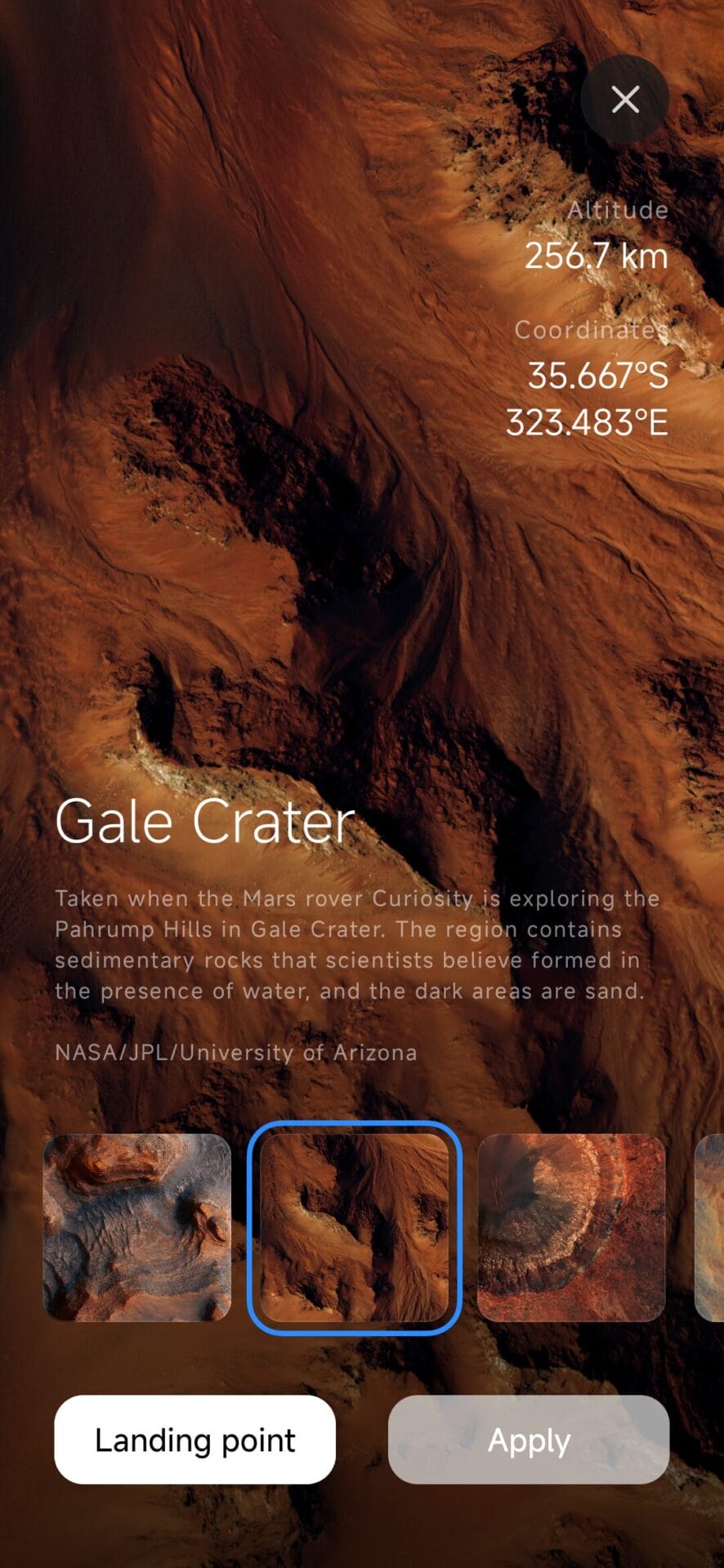Close the Gale Crater wallpaper preview
This screenshot has height=1568, width=724.
625,100
